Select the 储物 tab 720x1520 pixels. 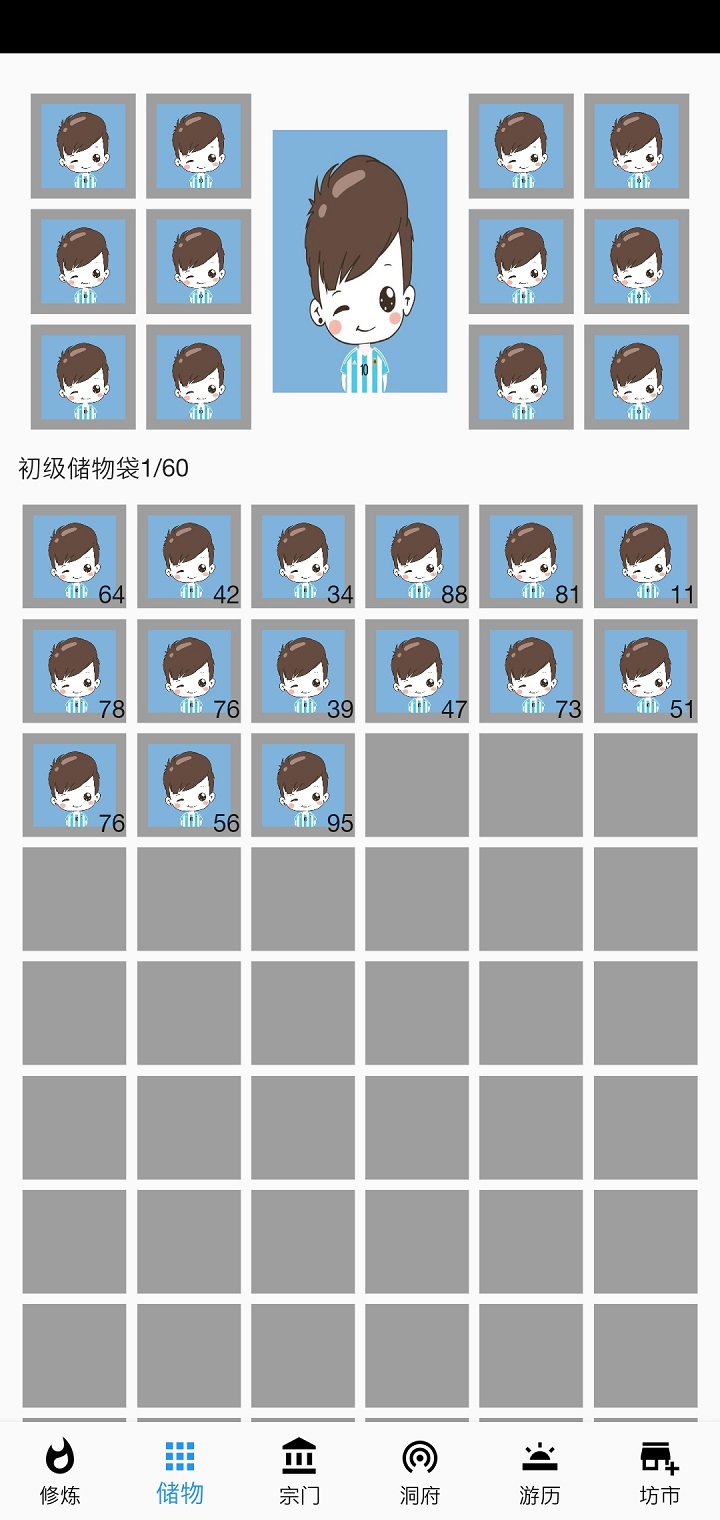click(x=180, y=1472)
